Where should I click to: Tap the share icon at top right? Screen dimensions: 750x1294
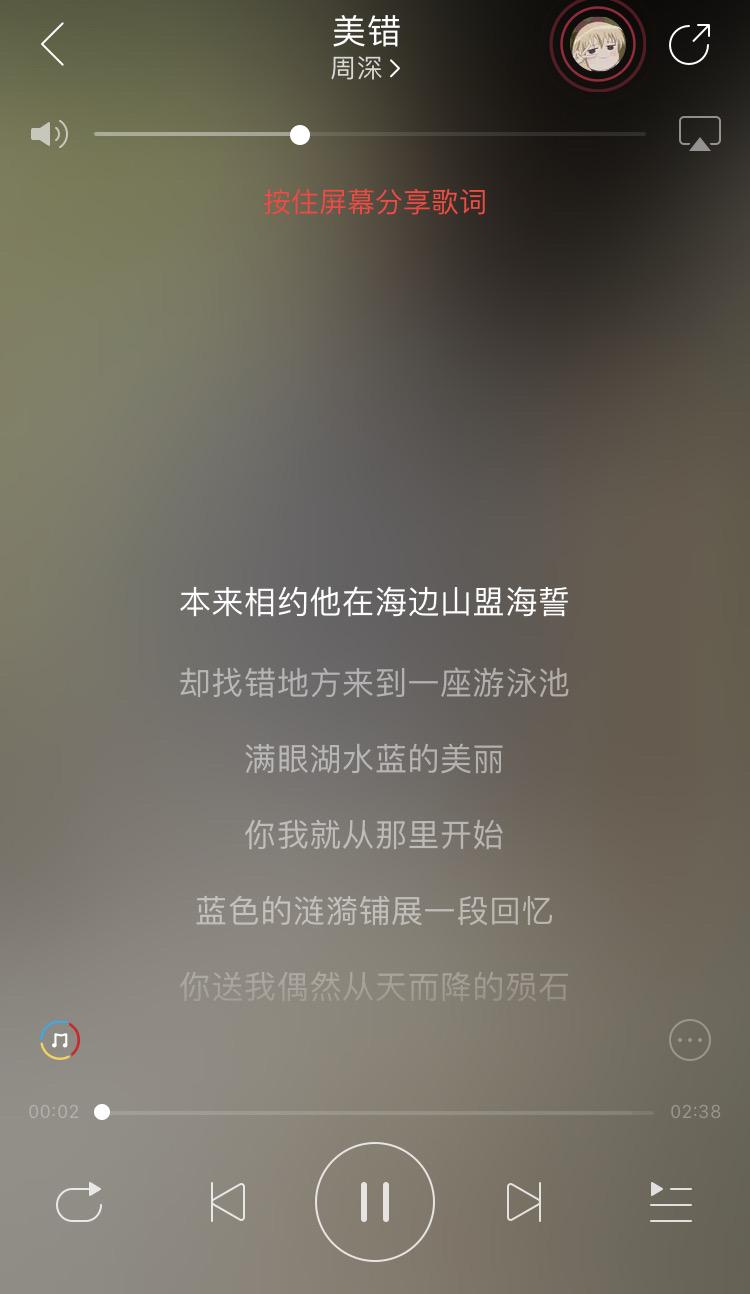[x=689, y=44]
